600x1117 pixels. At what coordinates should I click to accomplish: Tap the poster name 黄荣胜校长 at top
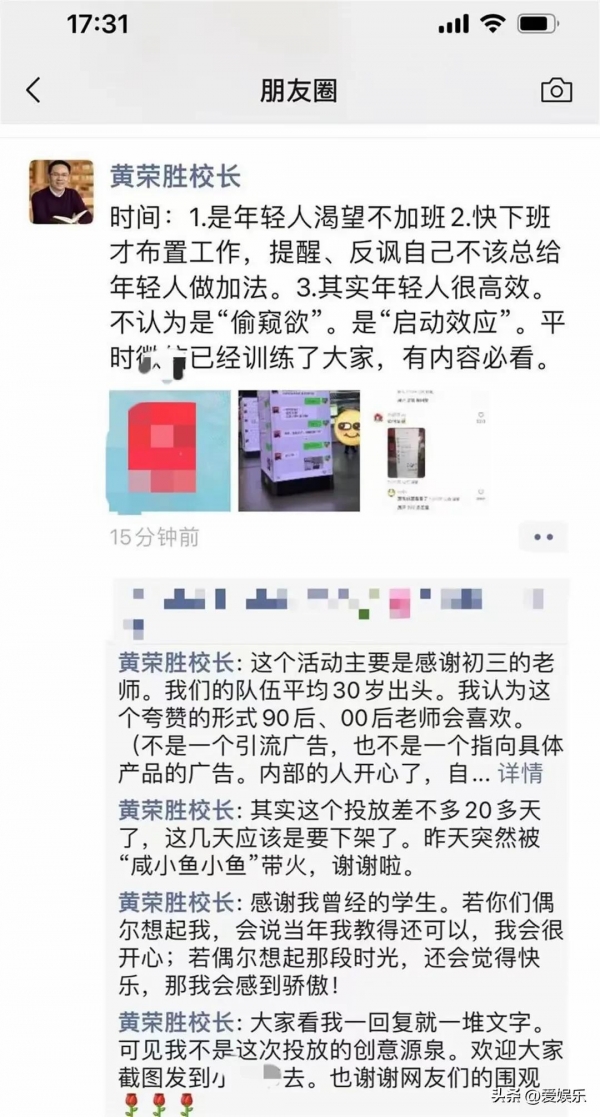tap(175, 176)
